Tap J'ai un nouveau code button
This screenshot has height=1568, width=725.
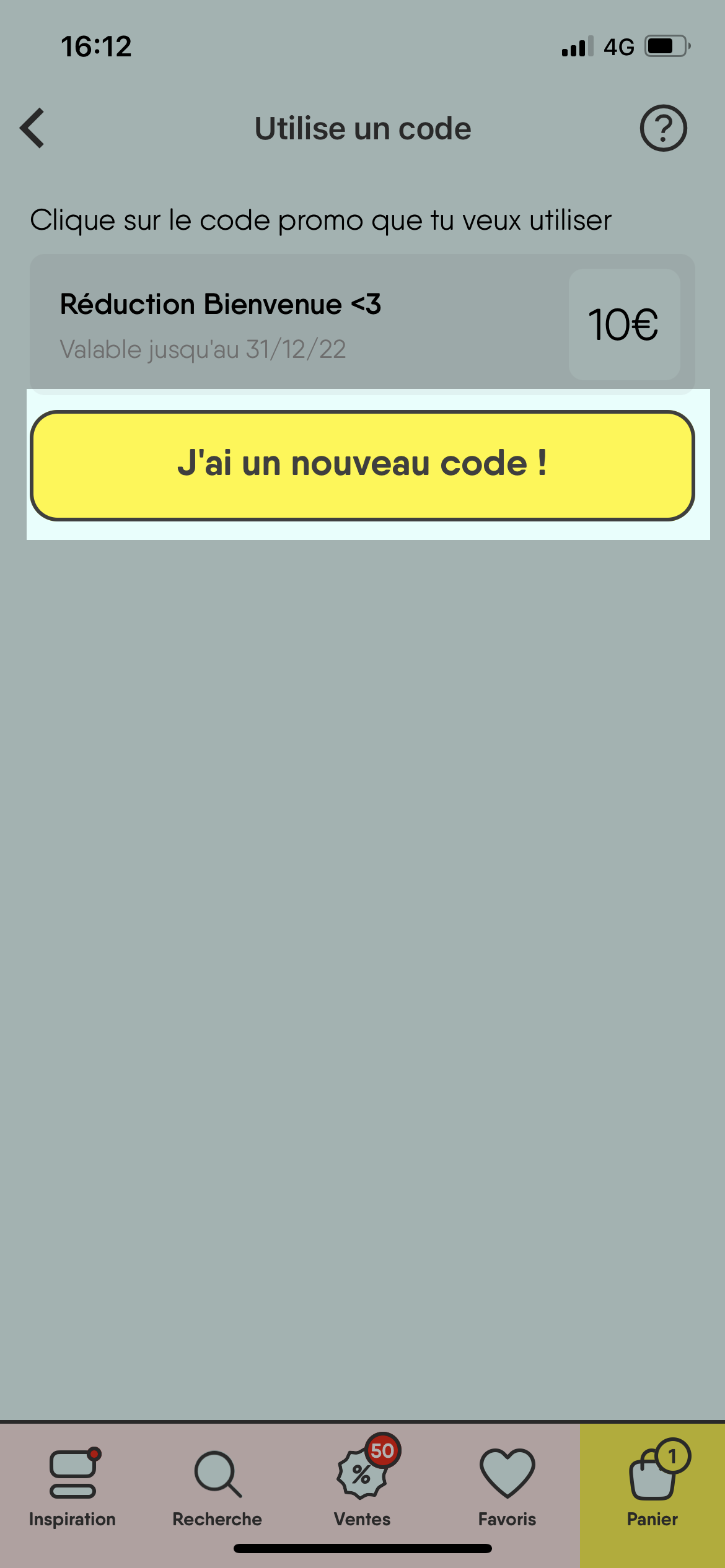click(x=362, y=465)
